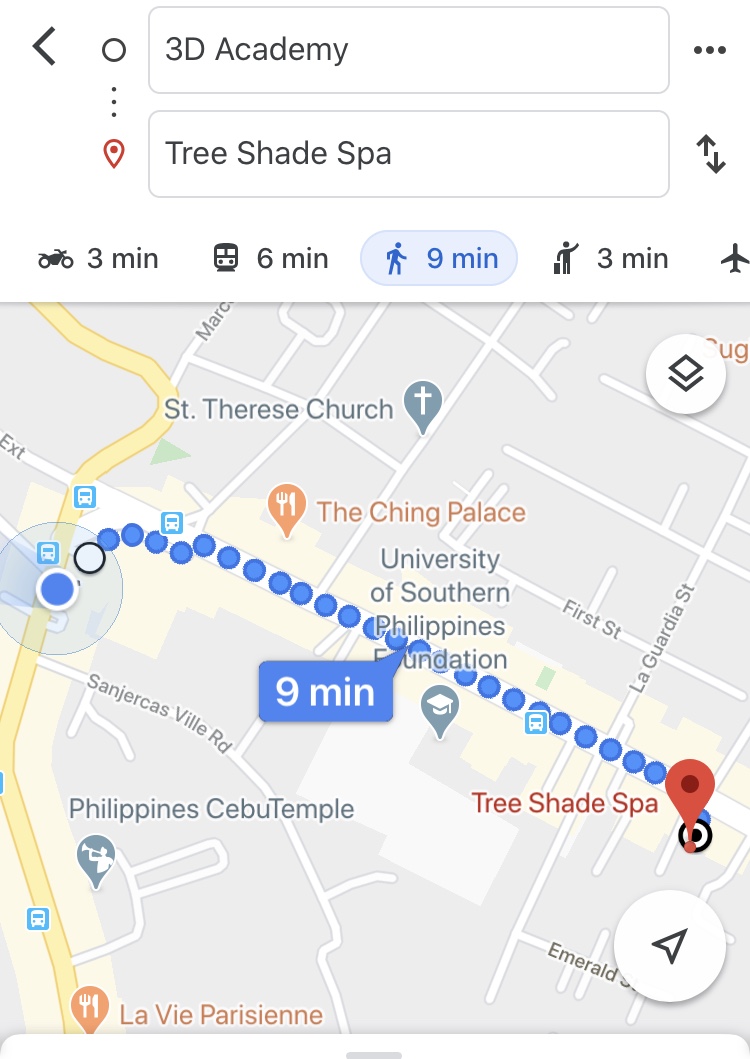Open Philippines Cebu Temple marker
This screenshot has width=750, height=1059.
pos(97,858)
